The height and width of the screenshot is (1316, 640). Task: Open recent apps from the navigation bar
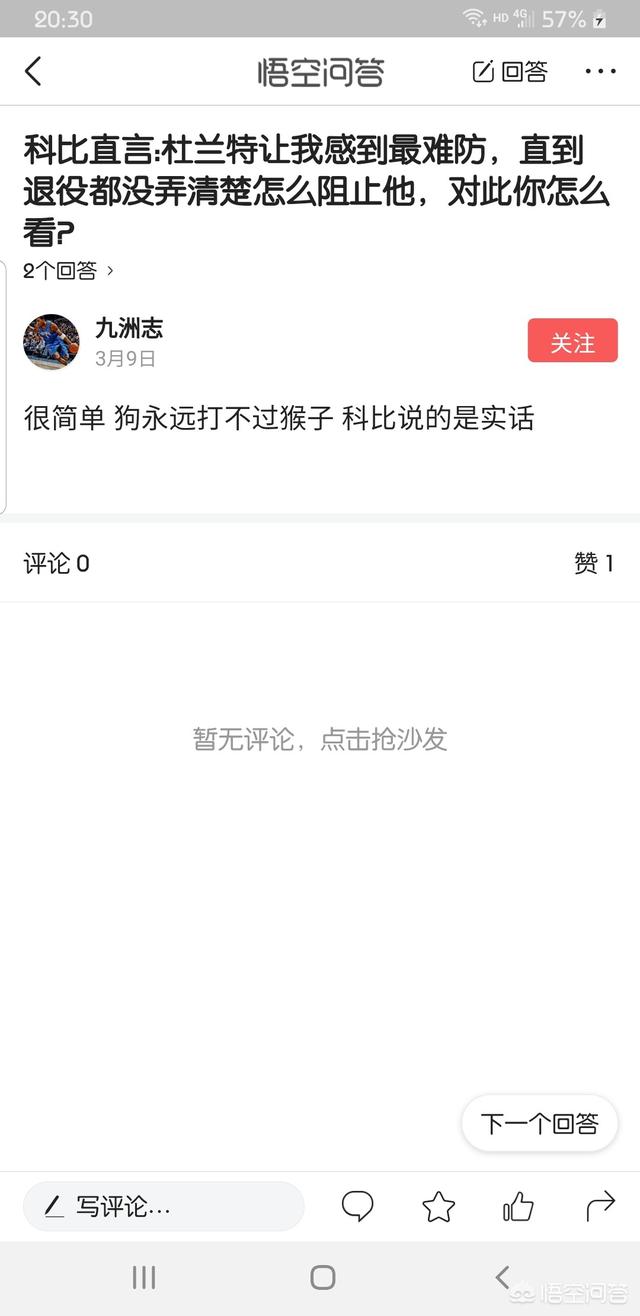(144, 1277)
